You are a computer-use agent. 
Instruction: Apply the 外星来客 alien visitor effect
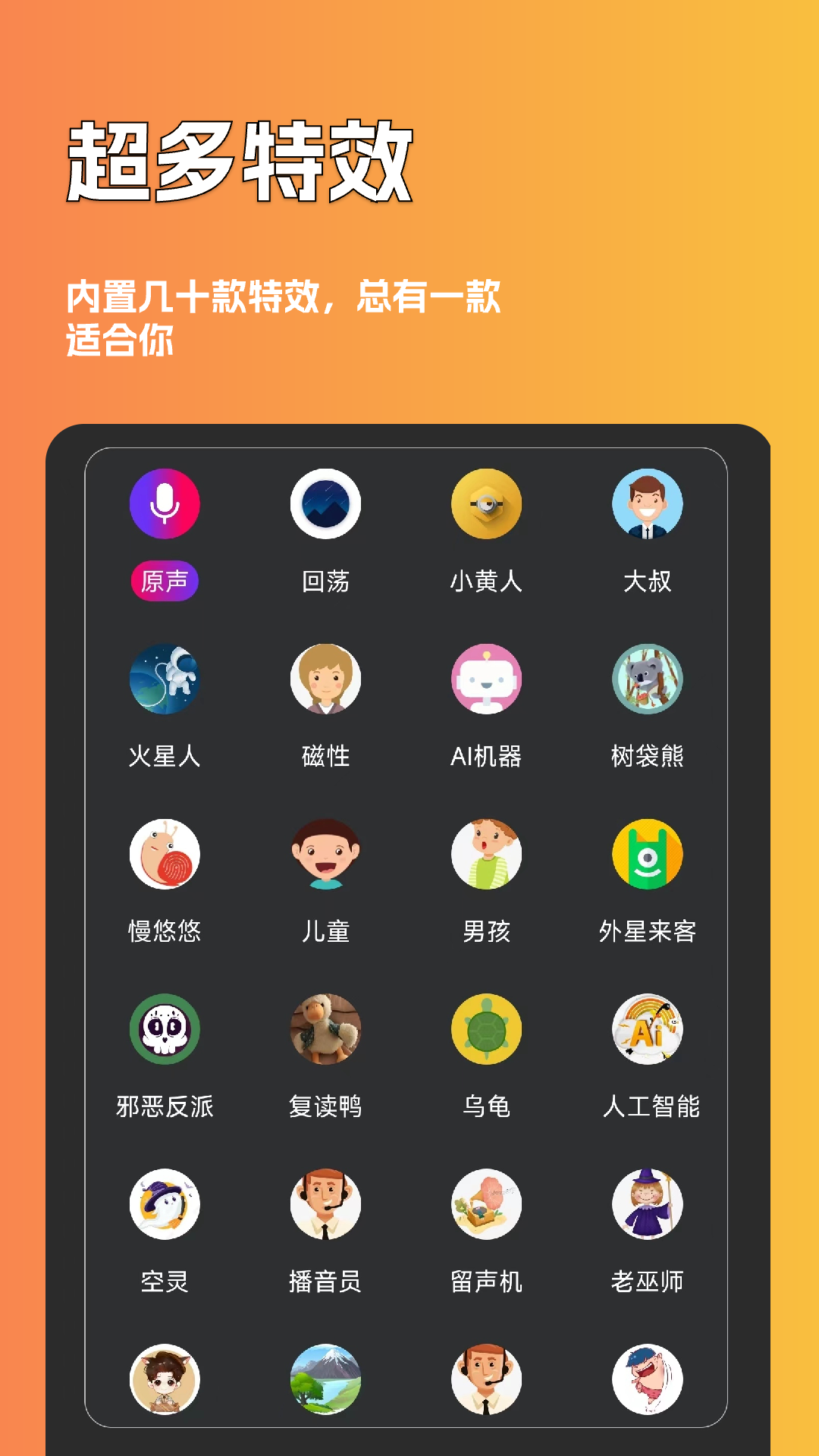[x=647, y=854]
